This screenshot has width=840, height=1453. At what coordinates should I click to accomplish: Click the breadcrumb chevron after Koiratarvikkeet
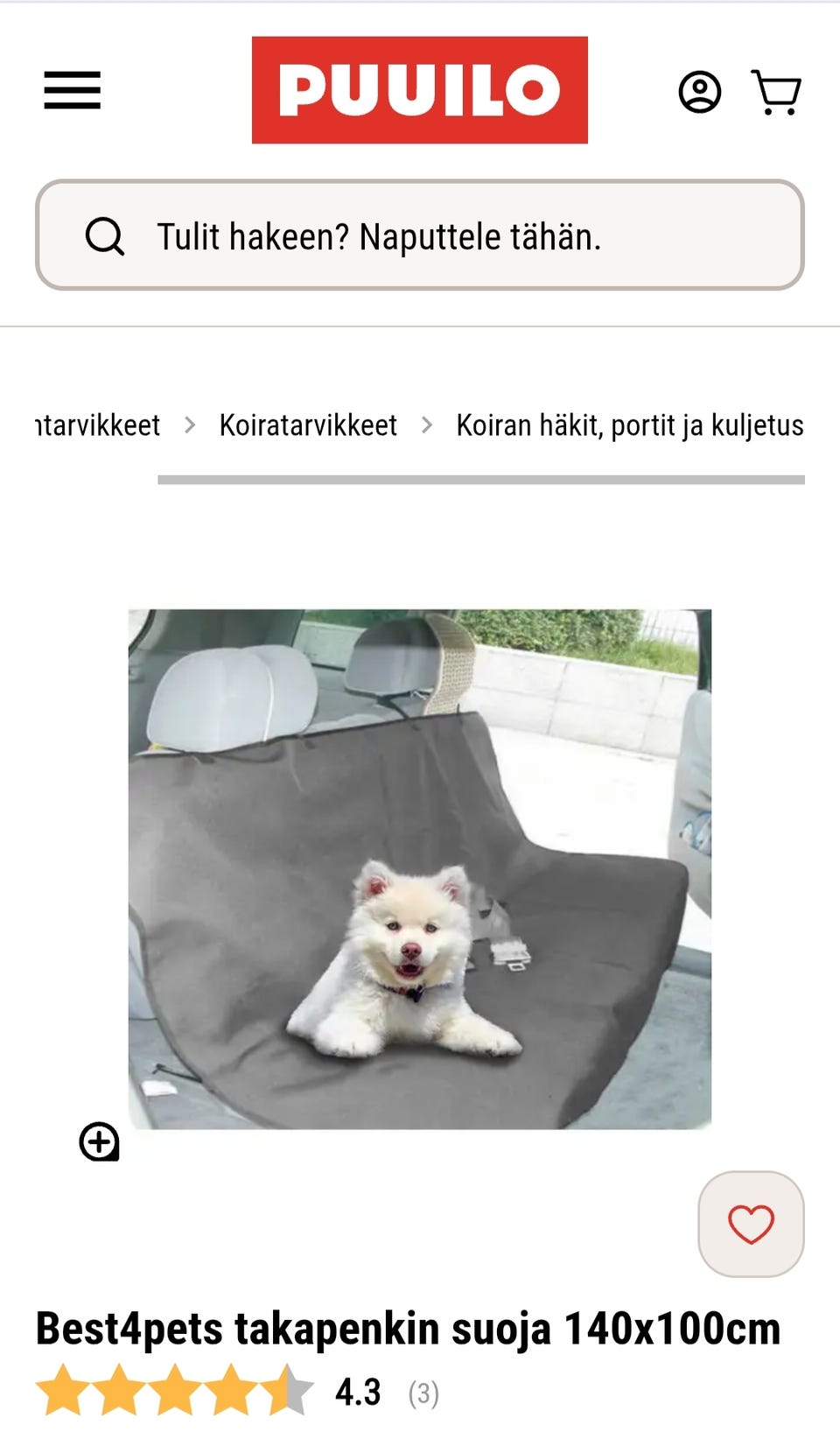click(428, 425)
